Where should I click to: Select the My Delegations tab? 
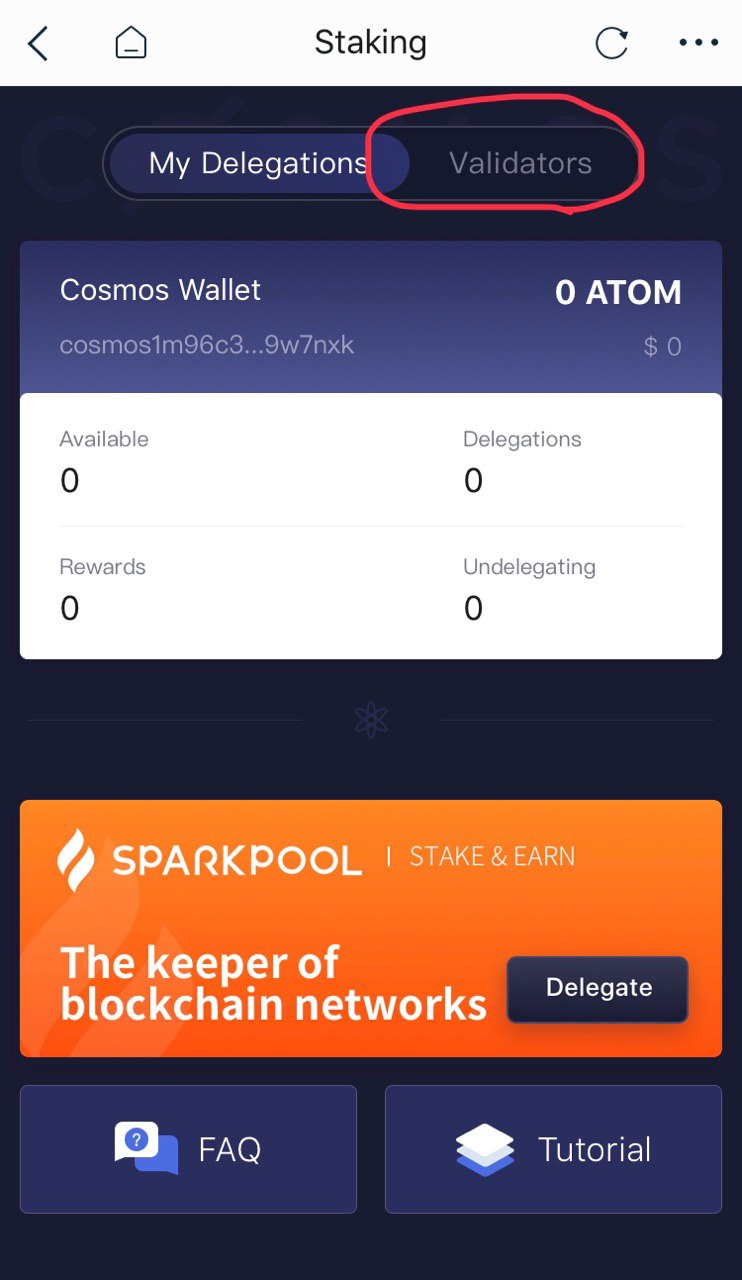click(x=257, y=163)
